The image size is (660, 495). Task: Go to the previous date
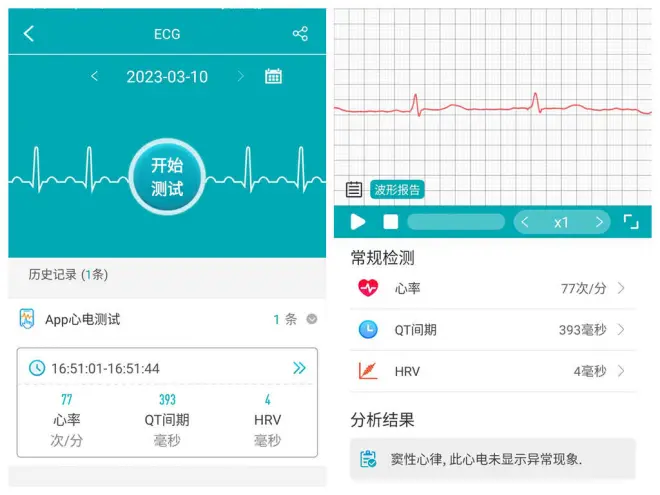(94, 76)
